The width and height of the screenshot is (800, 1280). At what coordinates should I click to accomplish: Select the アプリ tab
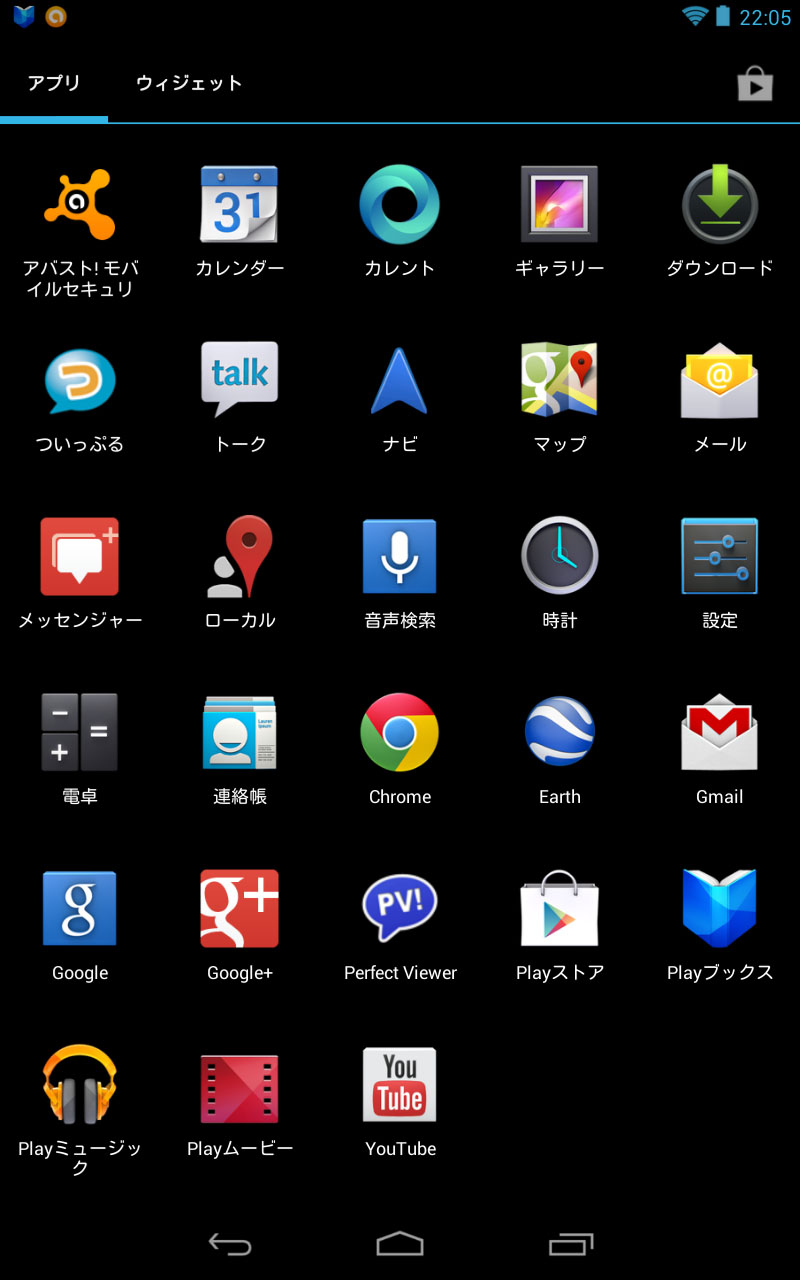coord(54,83)
